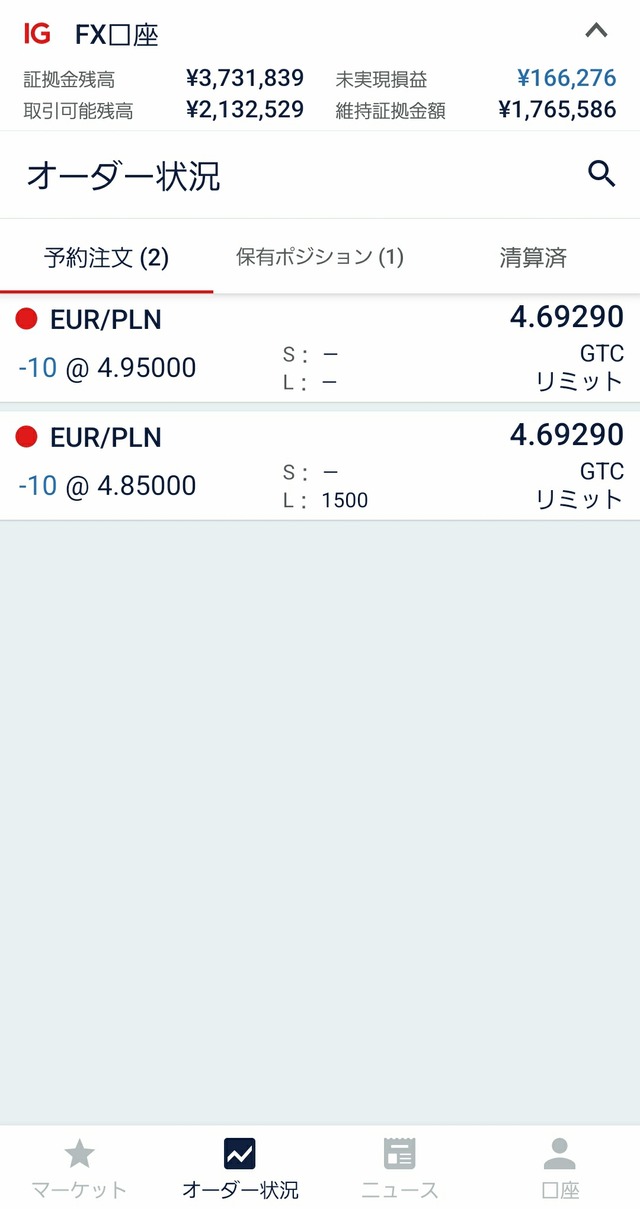The height and width of the screenshot is (1209, 640).
Task: Select the 予約注文 (2) tab
Action: tap(107, 257)
